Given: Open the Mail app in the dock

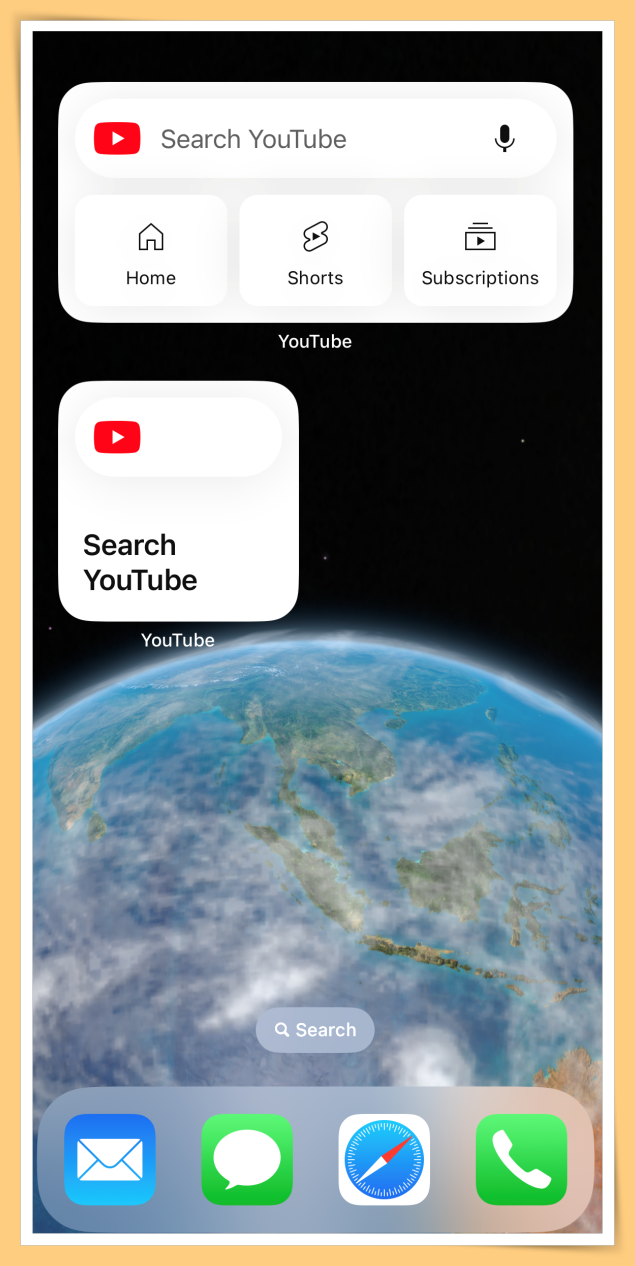Looking at the screenshot, I should point(110,1160).
